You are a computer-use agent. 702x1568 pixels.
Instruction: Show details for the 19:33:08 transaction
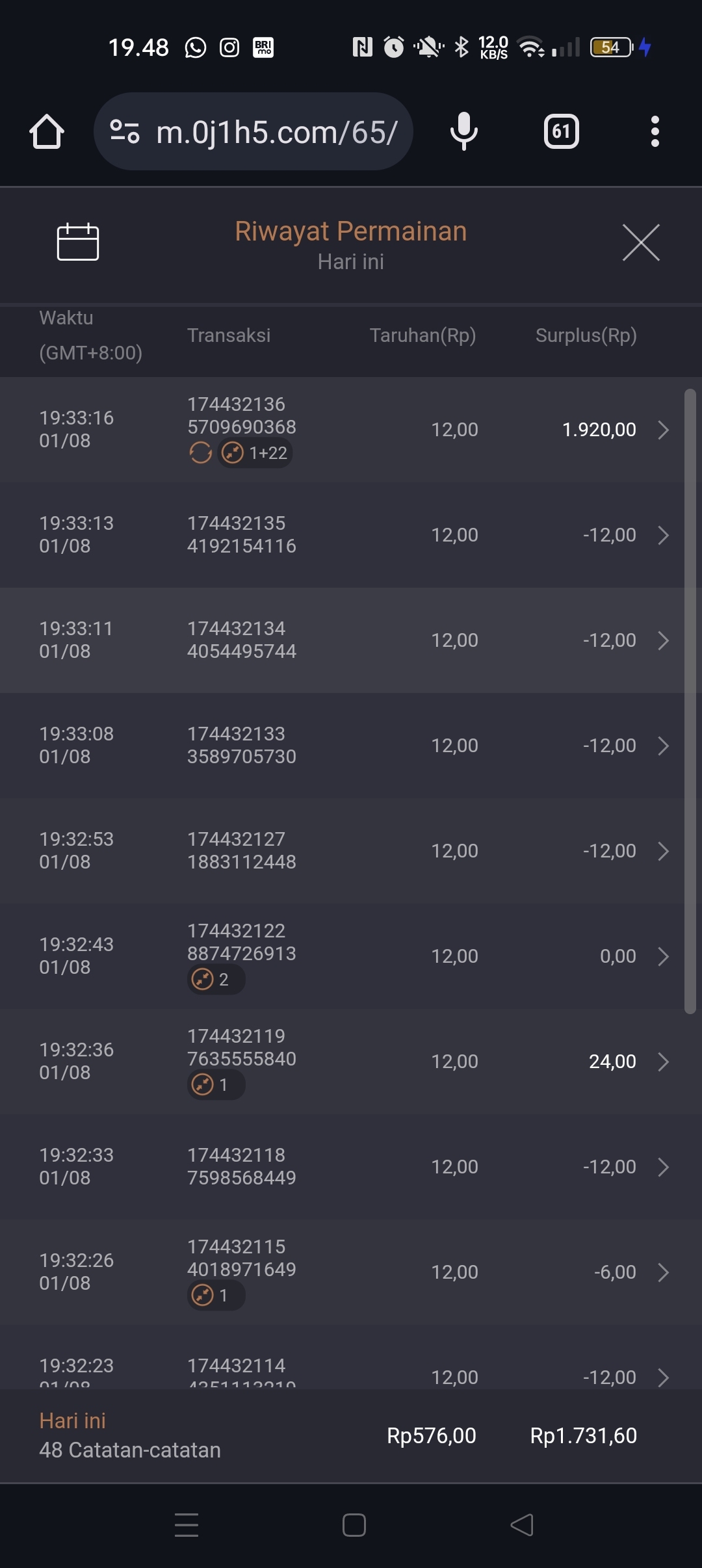351,746
